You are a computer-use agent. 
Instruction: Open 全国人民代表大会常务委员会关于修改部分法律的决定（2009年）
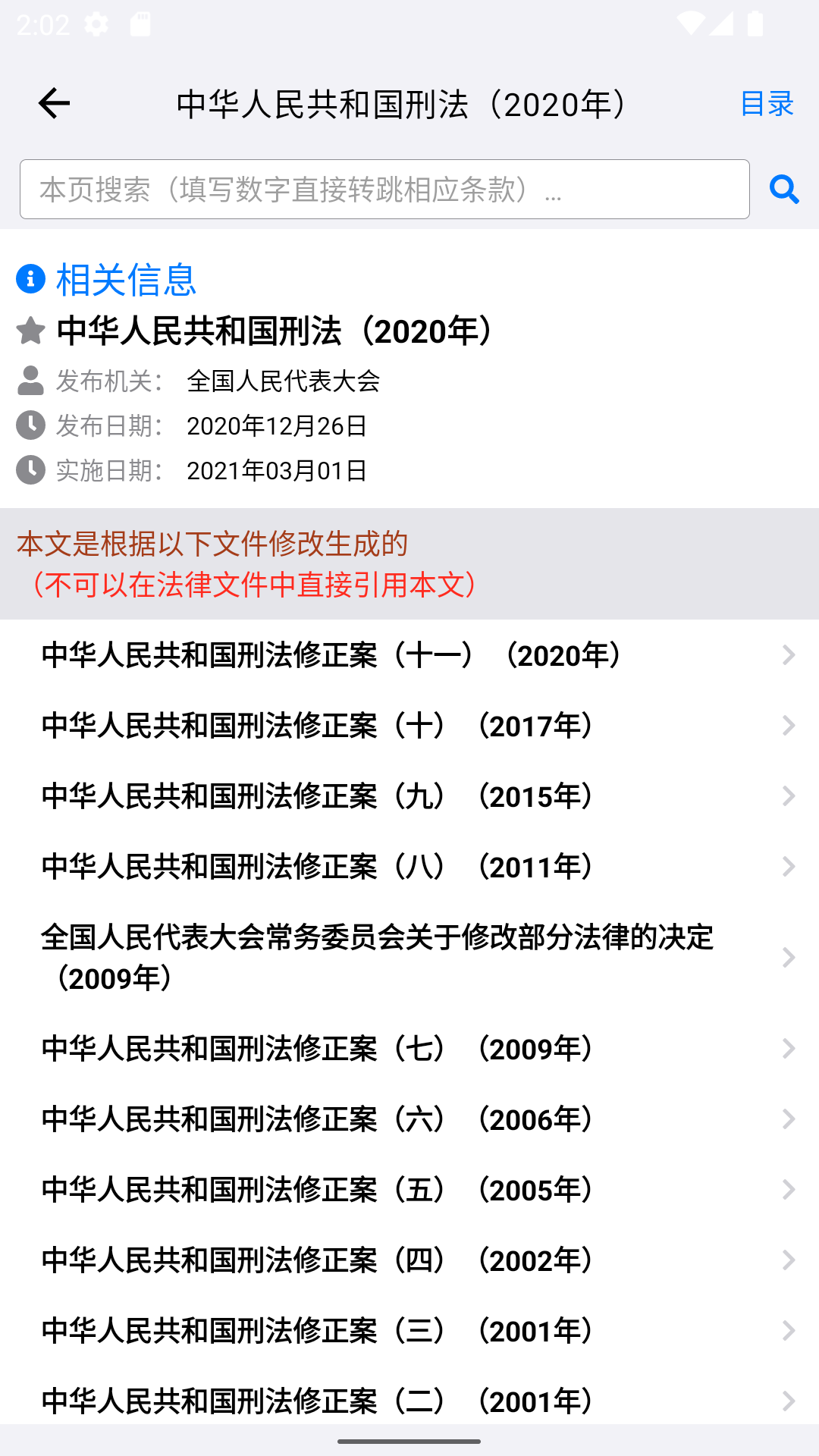tap(409, 958)
